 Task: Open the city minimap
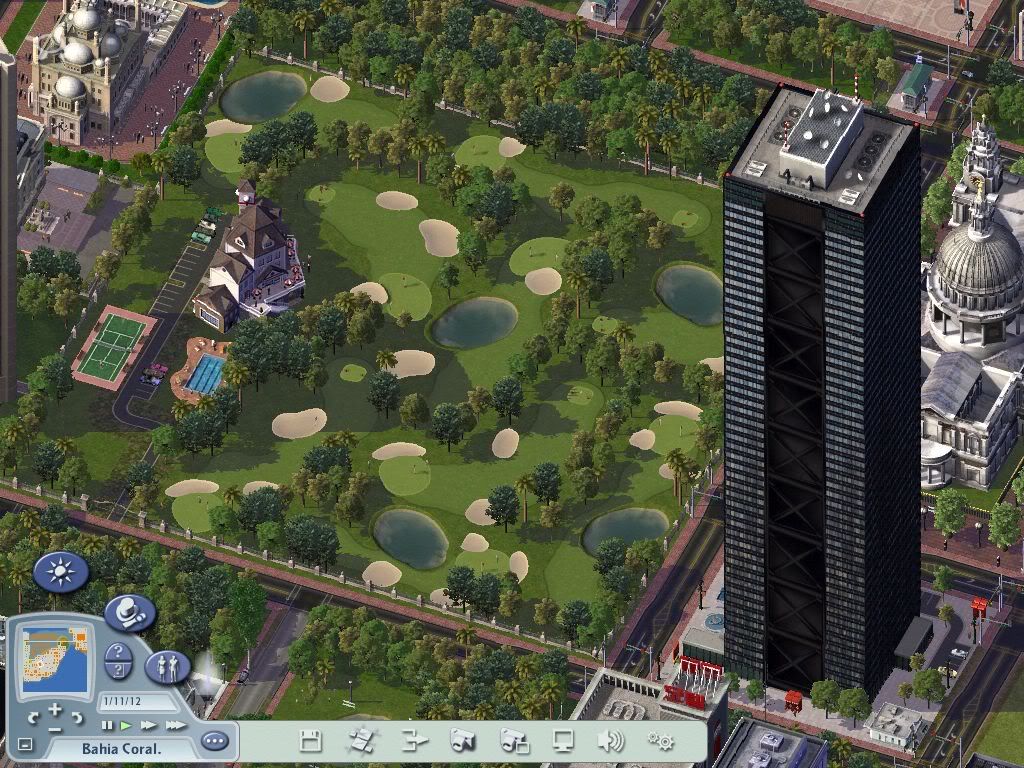[56, 661]
